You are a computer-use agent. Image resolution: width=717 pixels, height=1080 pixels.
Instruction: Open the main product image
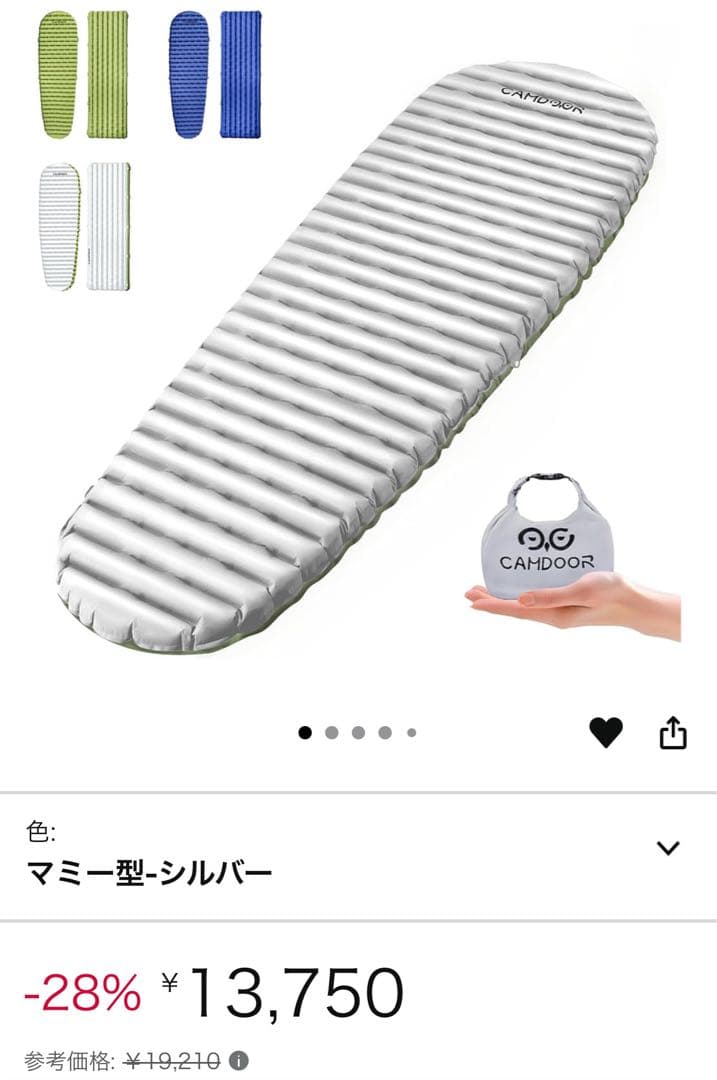coord(360,360)
